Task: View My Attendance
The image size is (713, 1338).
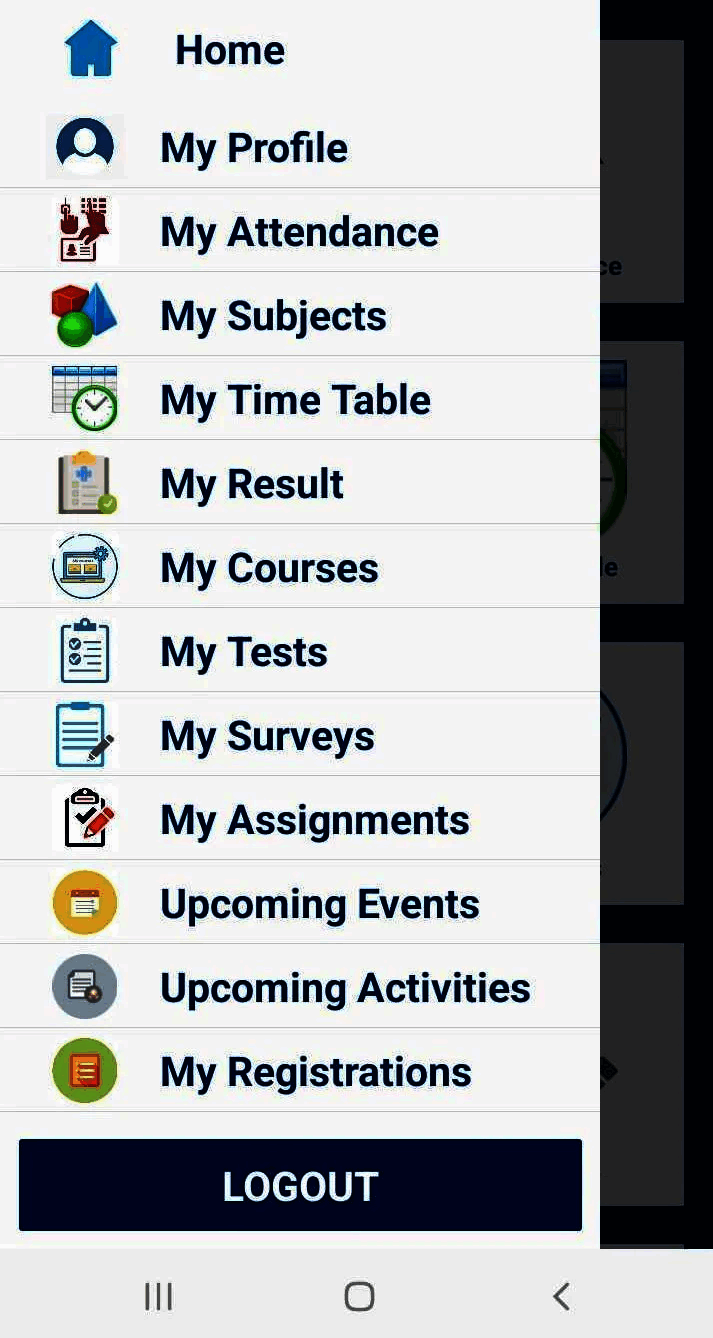Action: [x=299, y=232]
